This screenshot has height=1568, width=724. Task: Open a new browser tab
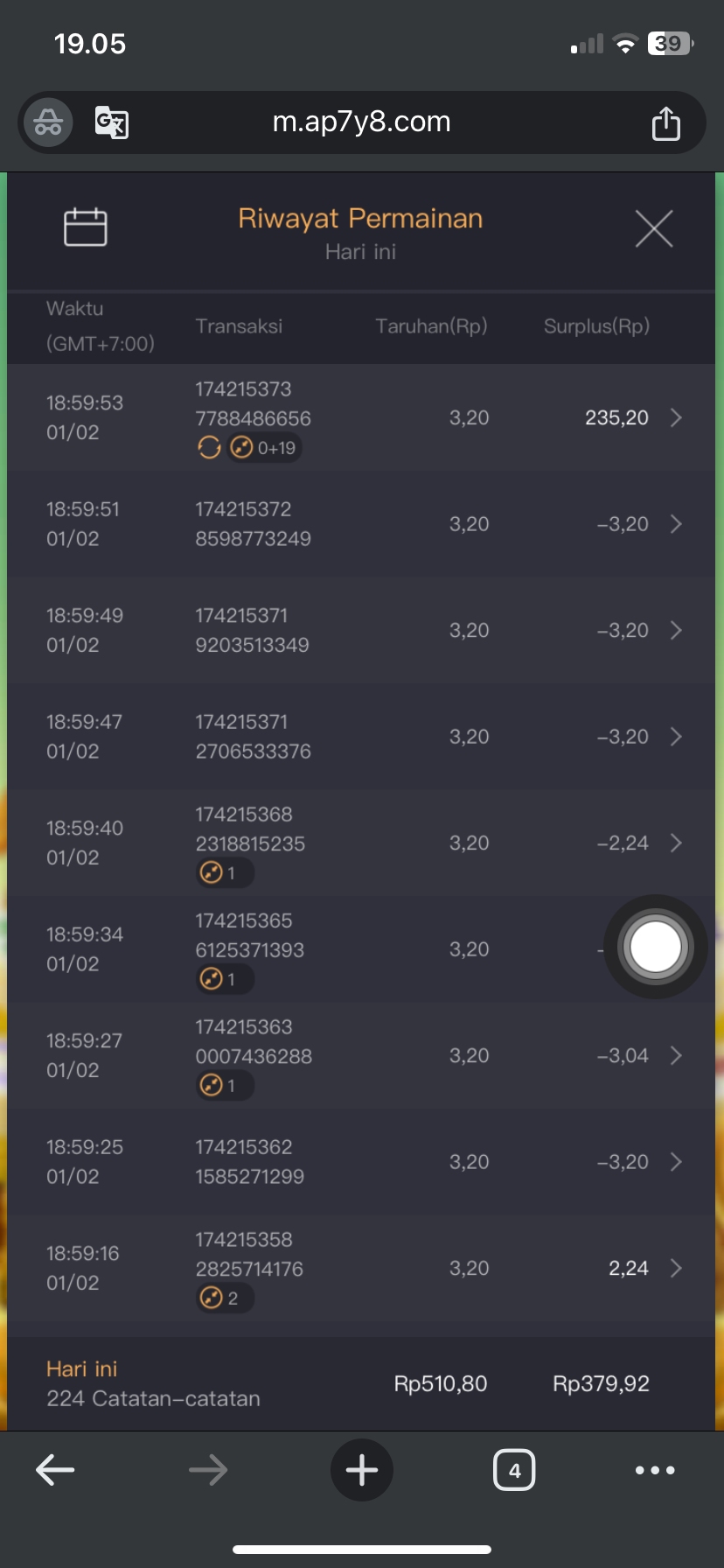tap(361, 1470)
